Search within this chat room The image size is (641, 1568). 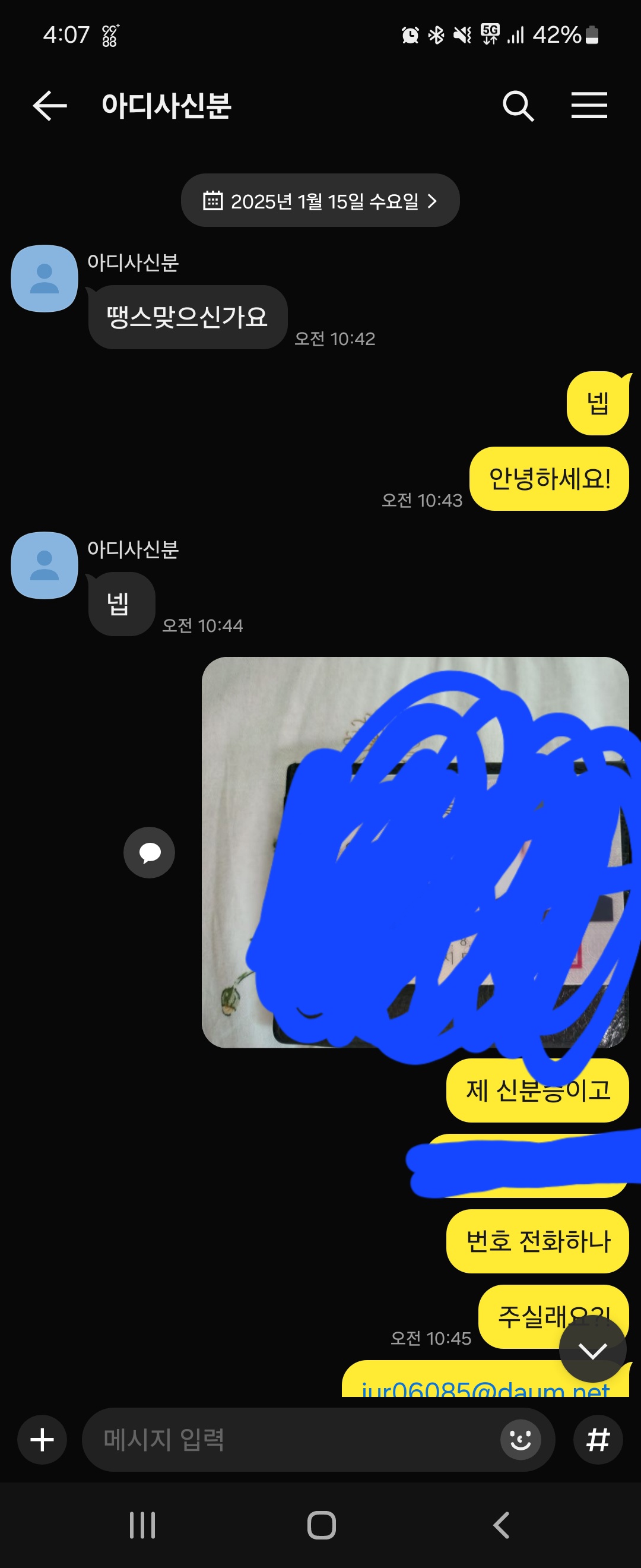518,106
